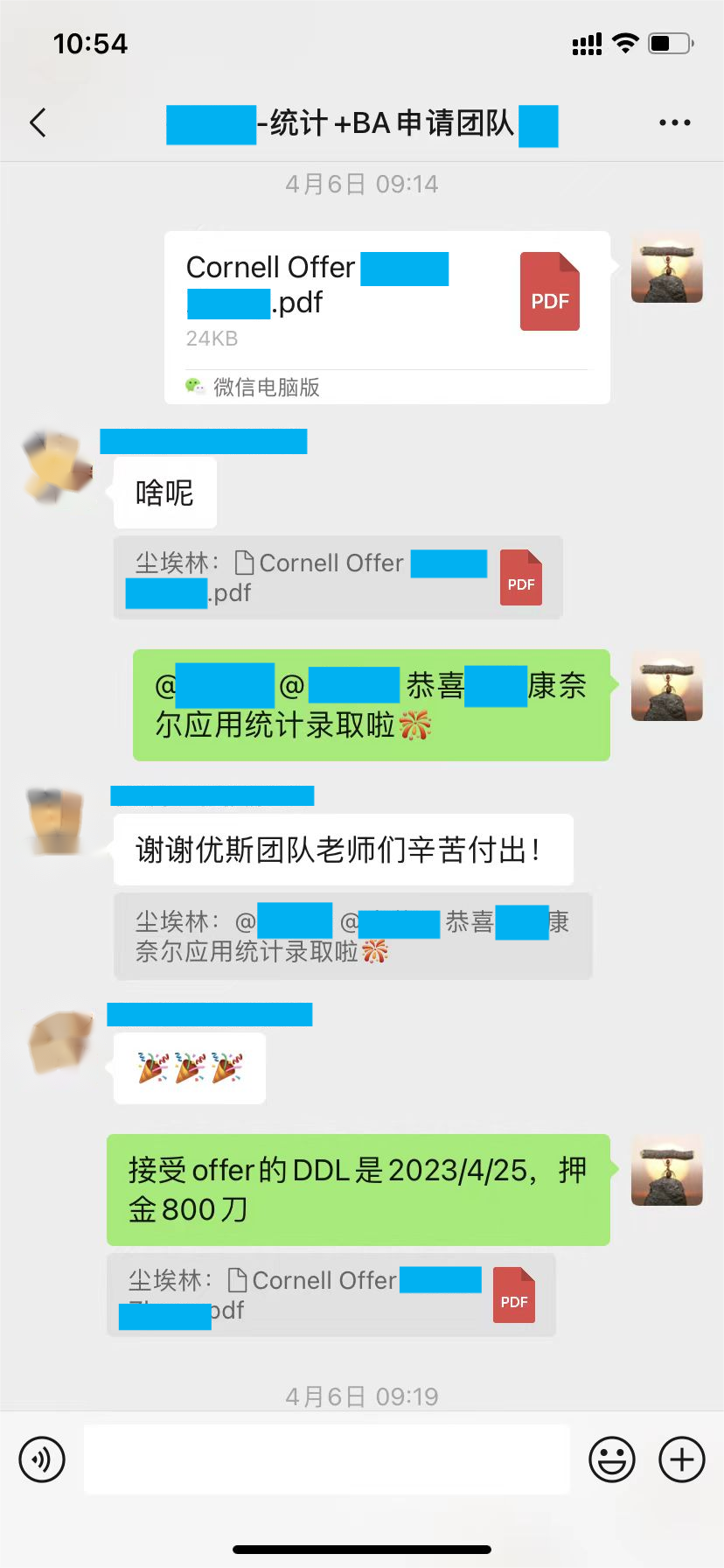
Task: Open the quoted Cornell Offer PDF under DDL message
Action: pyautogui.click(x=331, y=1295)
